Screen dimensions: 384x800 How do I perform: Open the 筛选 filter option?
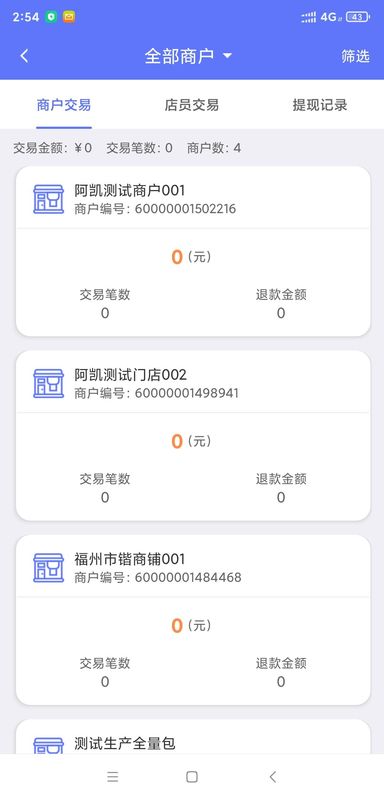[355, 56]
